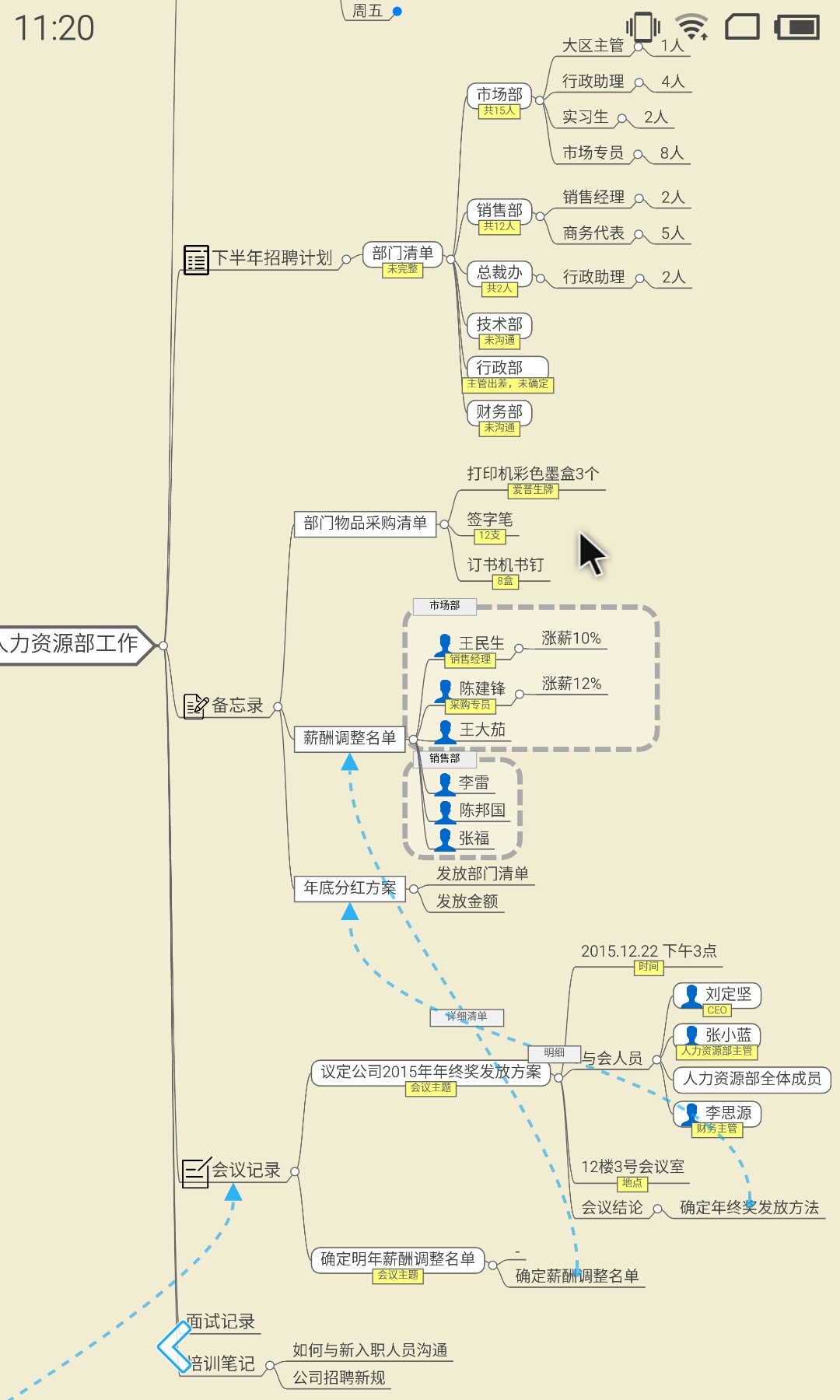Select the 部门物品采购清单 node
The width and height of the screenshot is (840, 1400).
366,523
